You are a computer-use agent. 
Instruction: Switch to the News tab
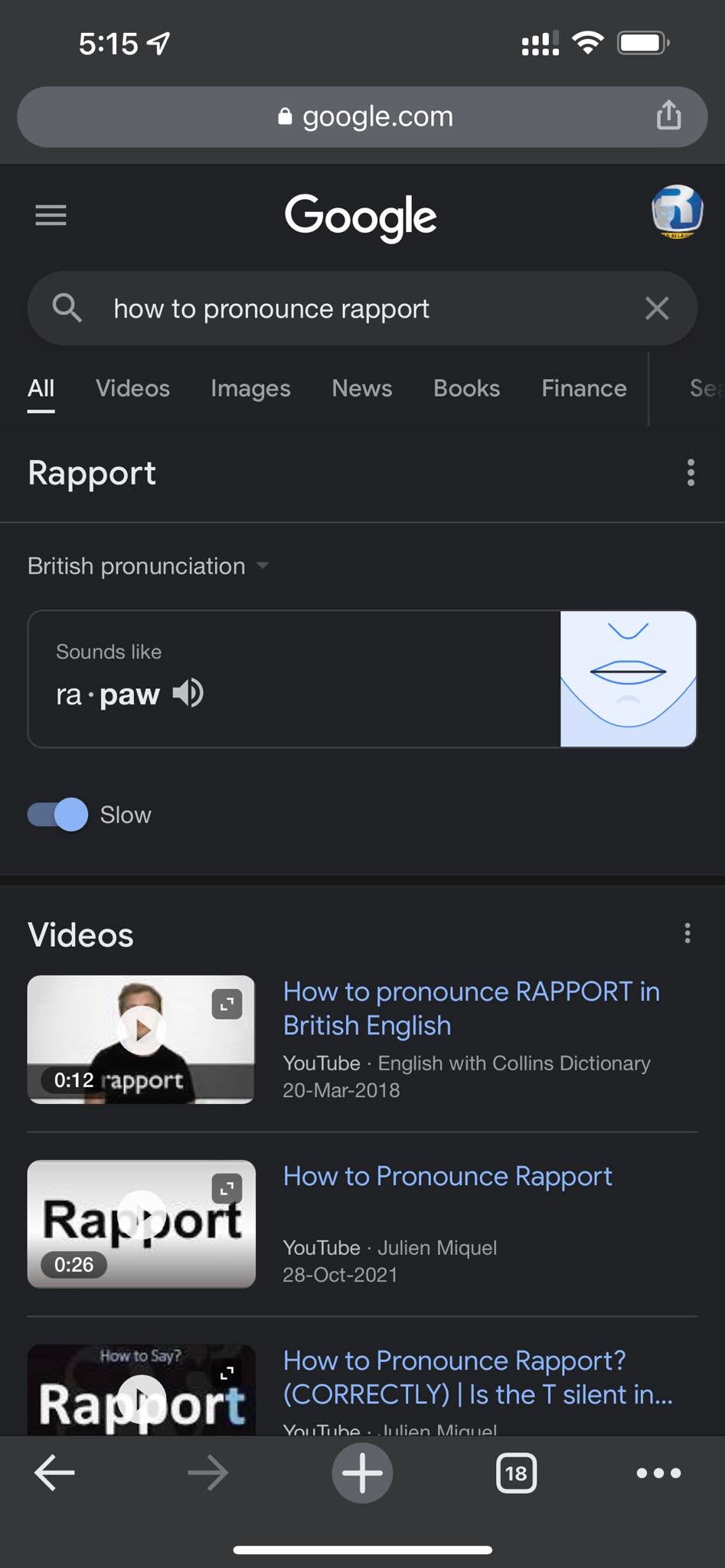pyautogui.click(x=361, y=388)
